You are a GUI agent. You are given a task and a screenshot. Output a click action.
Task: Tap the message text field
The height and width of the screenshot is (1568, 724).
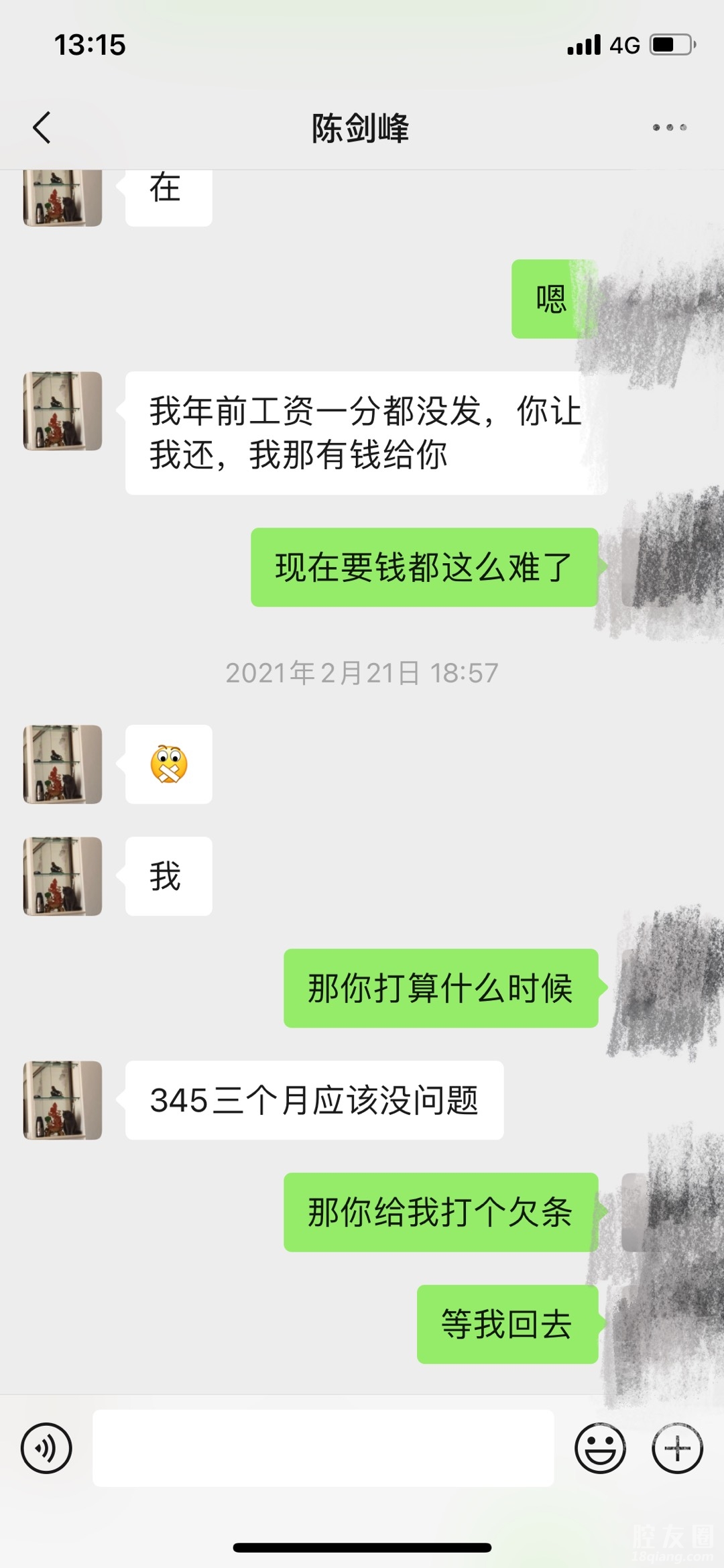click(x=322, y=1448)
